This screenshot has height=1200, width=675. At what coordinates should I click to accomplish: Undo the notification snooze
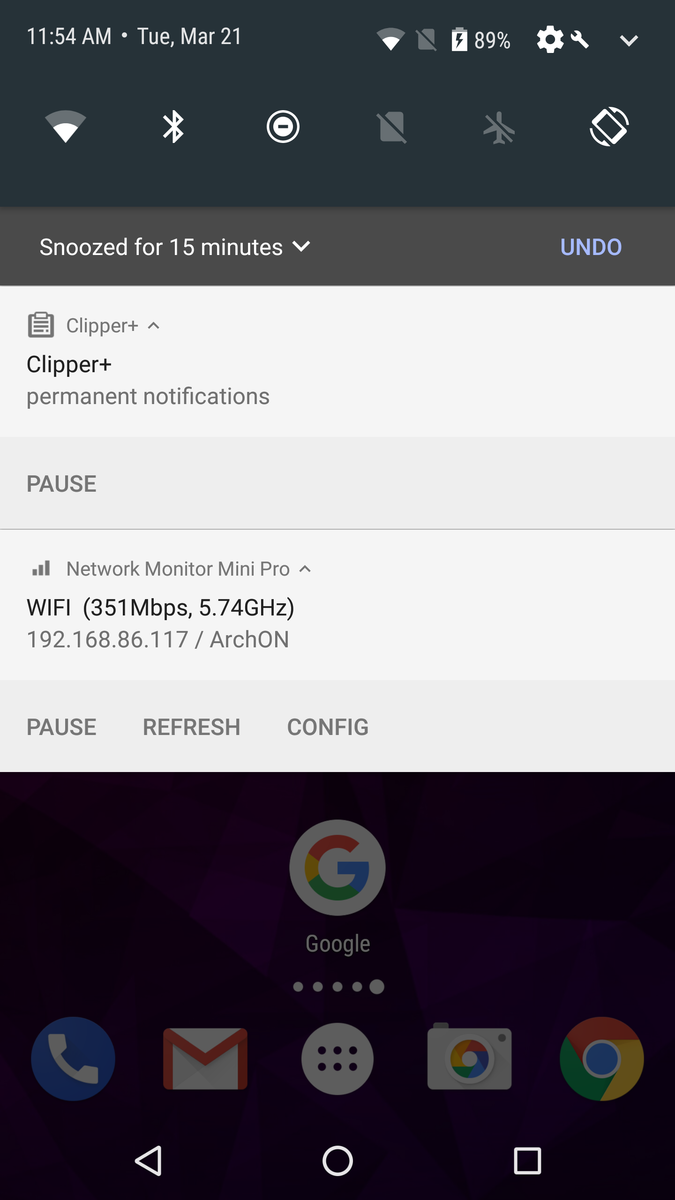(591, 247)
